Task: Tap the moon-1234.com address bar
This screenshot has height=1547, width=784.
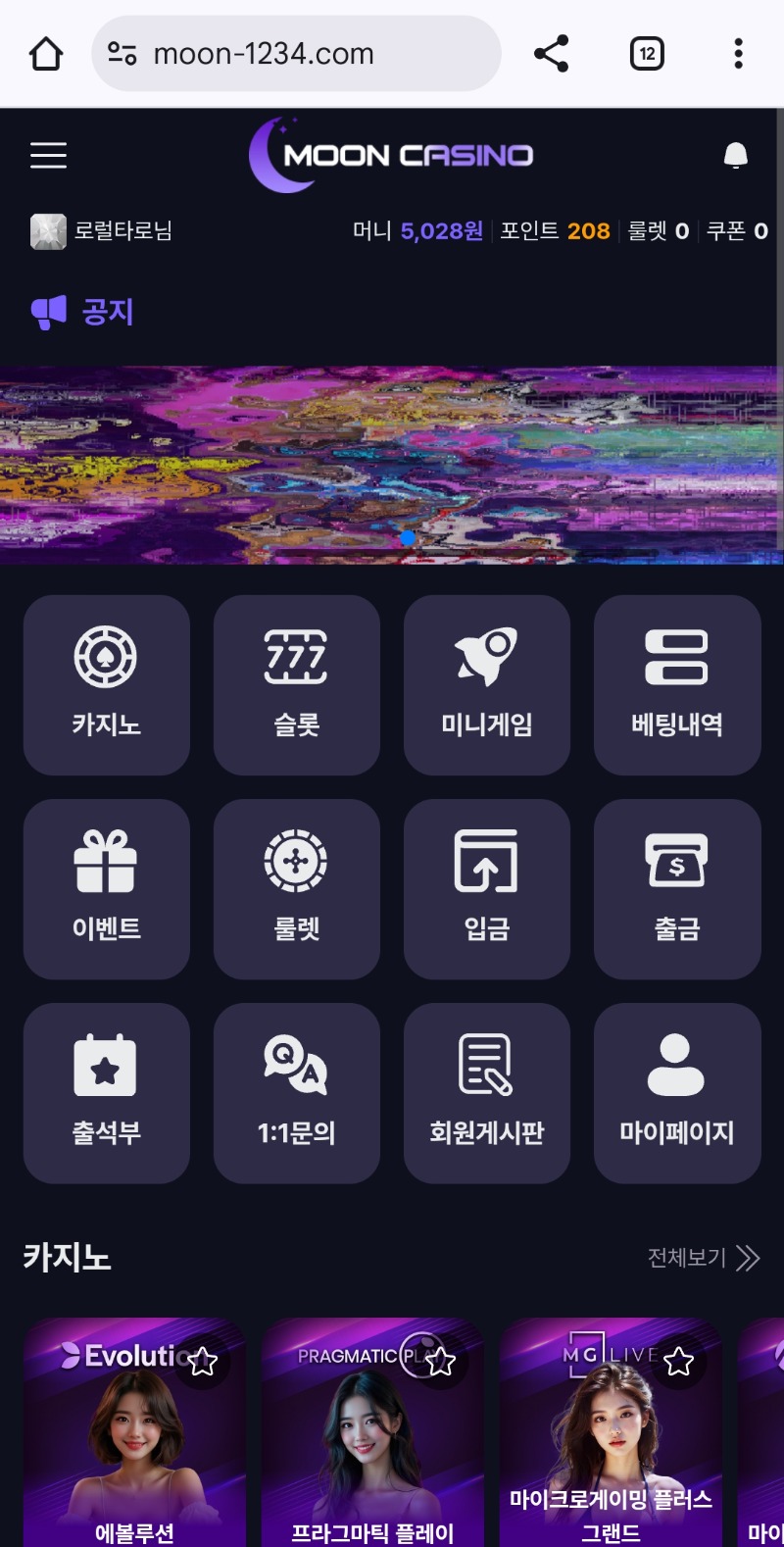Action: pyautogui.click(x=294, y=54)
